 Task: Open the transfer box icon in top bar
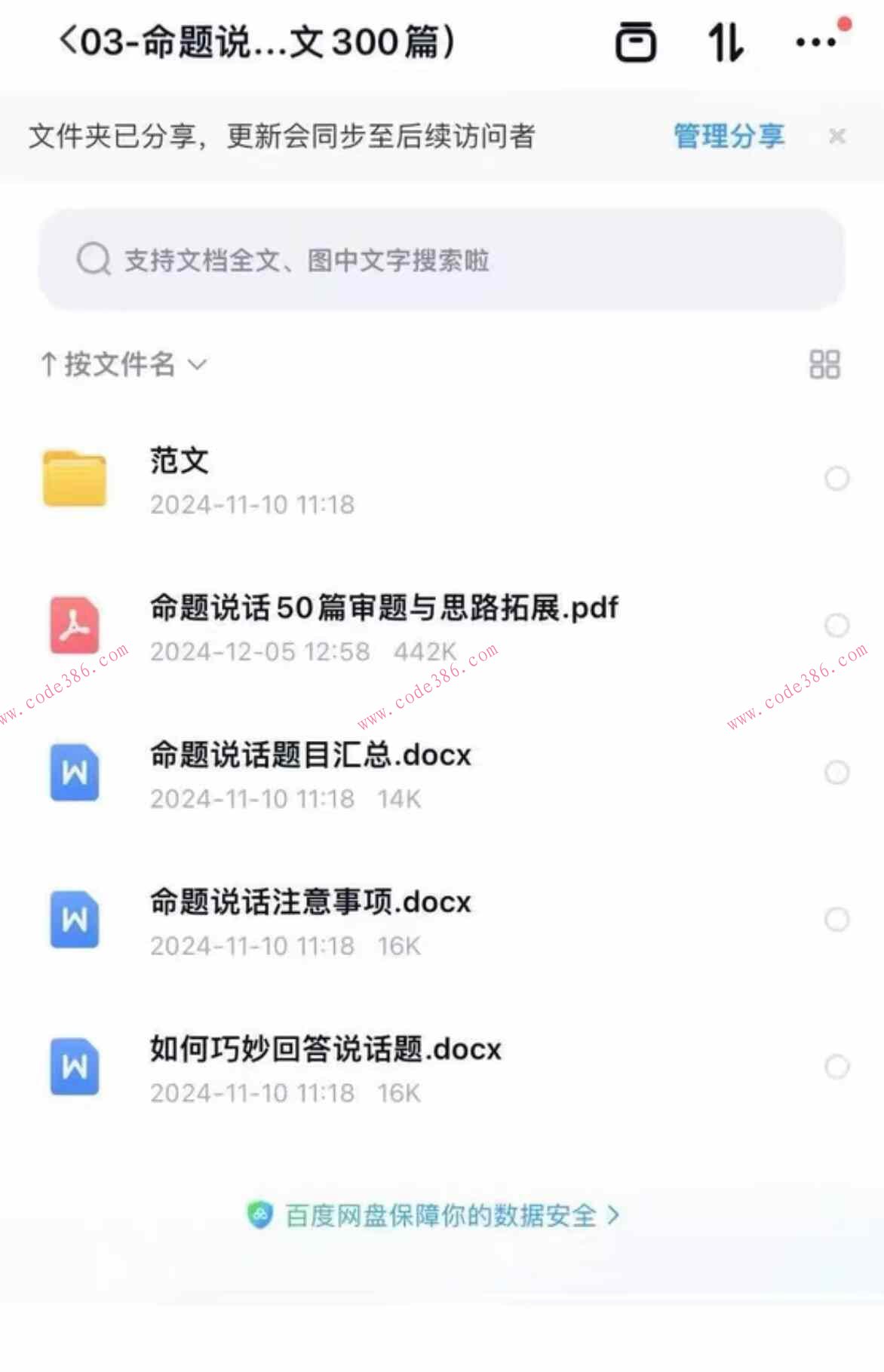point(636,43)
